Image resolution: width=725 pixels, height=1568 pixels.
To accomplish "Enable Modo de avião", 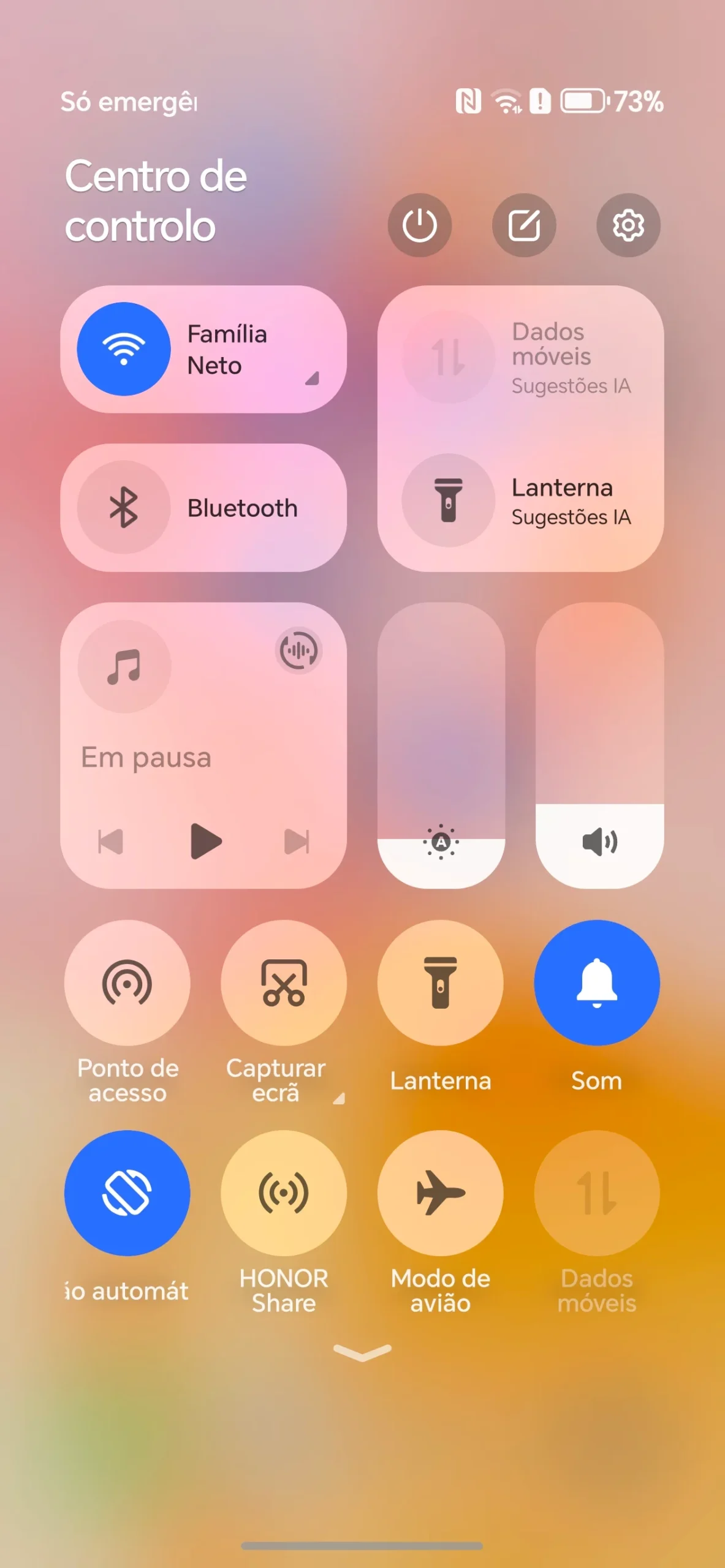I will 441,1193.
